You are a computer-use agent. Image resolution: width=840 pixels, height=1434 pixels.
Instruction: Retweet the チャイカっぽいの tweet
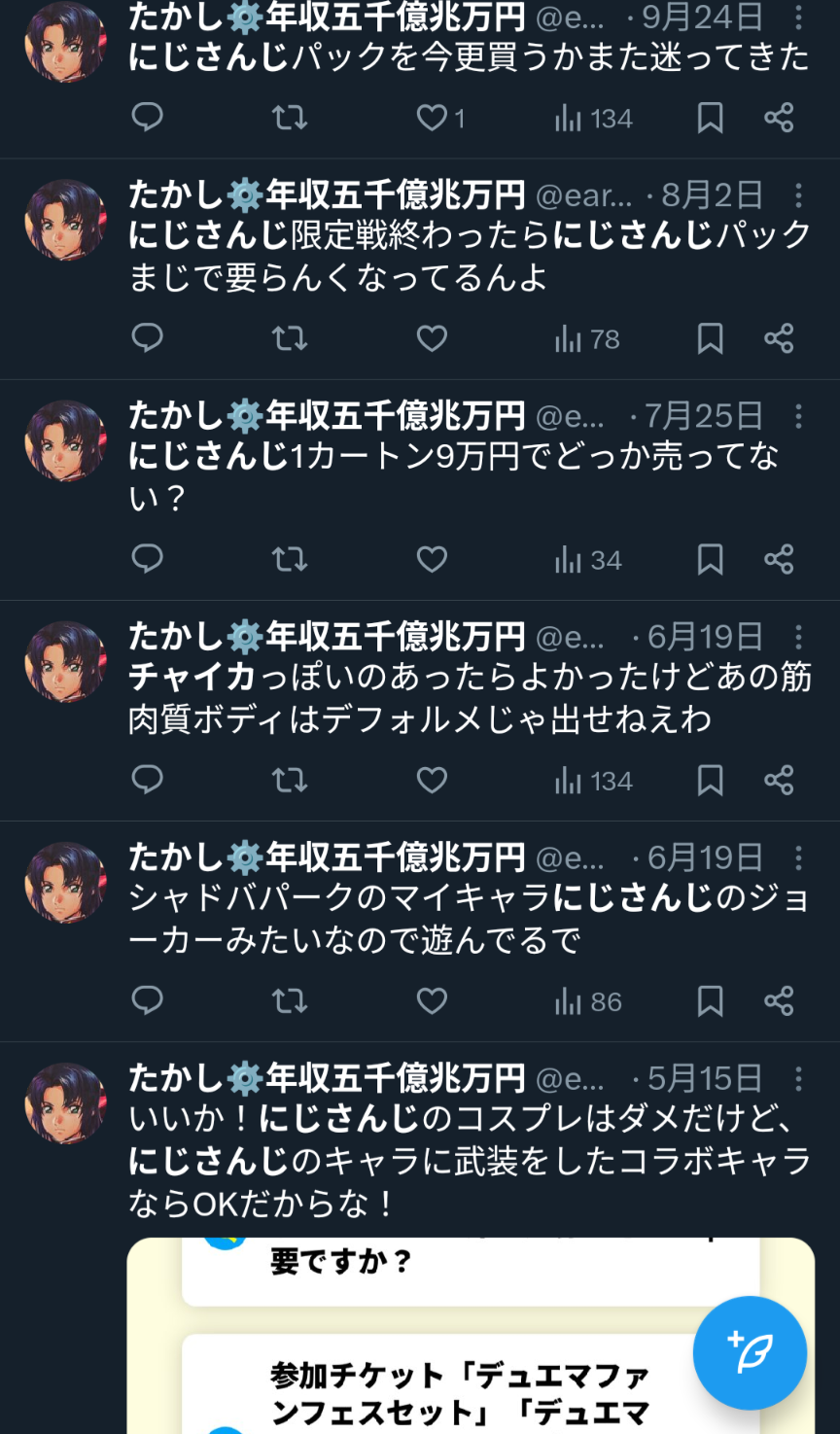coord(289,780)
